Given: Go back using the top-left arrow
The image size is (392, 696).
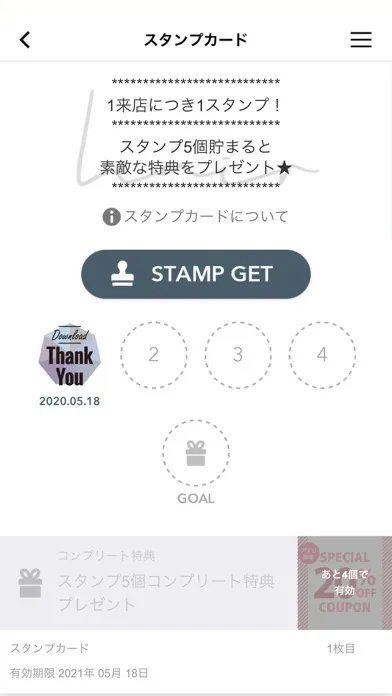Looking at the screenshot, I should pyautogui.click(x=25, y=40).
